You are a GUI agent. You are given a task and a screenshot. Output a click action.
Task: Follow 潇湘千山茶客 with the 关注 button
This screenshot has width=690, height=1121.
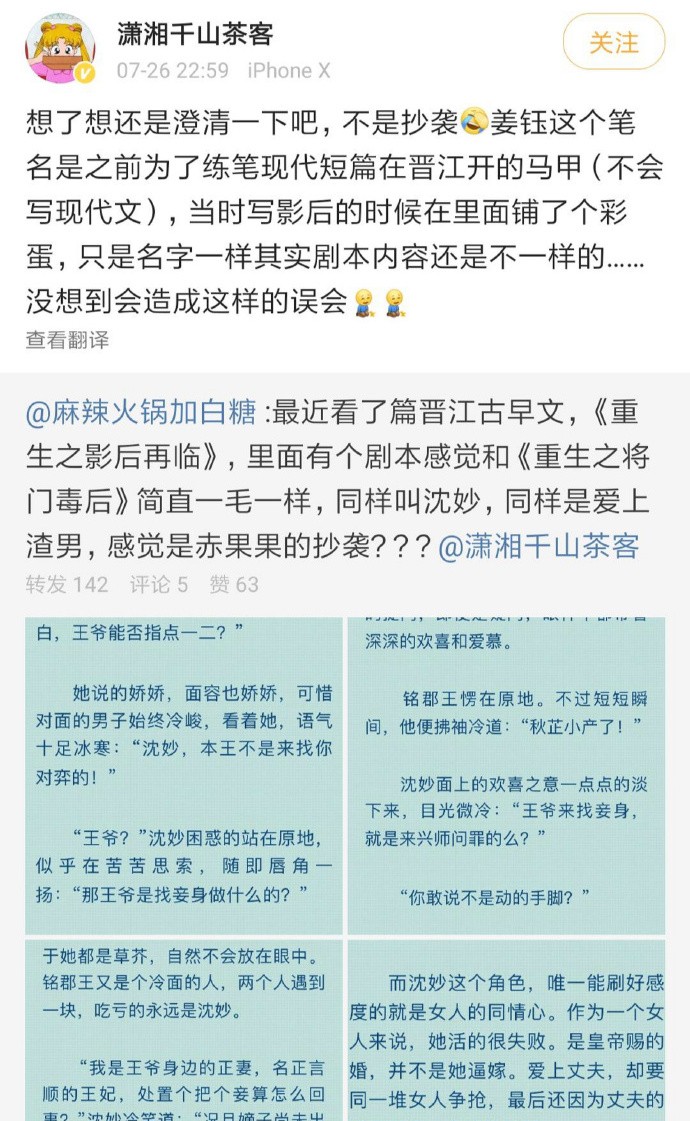tap(614, 43)
